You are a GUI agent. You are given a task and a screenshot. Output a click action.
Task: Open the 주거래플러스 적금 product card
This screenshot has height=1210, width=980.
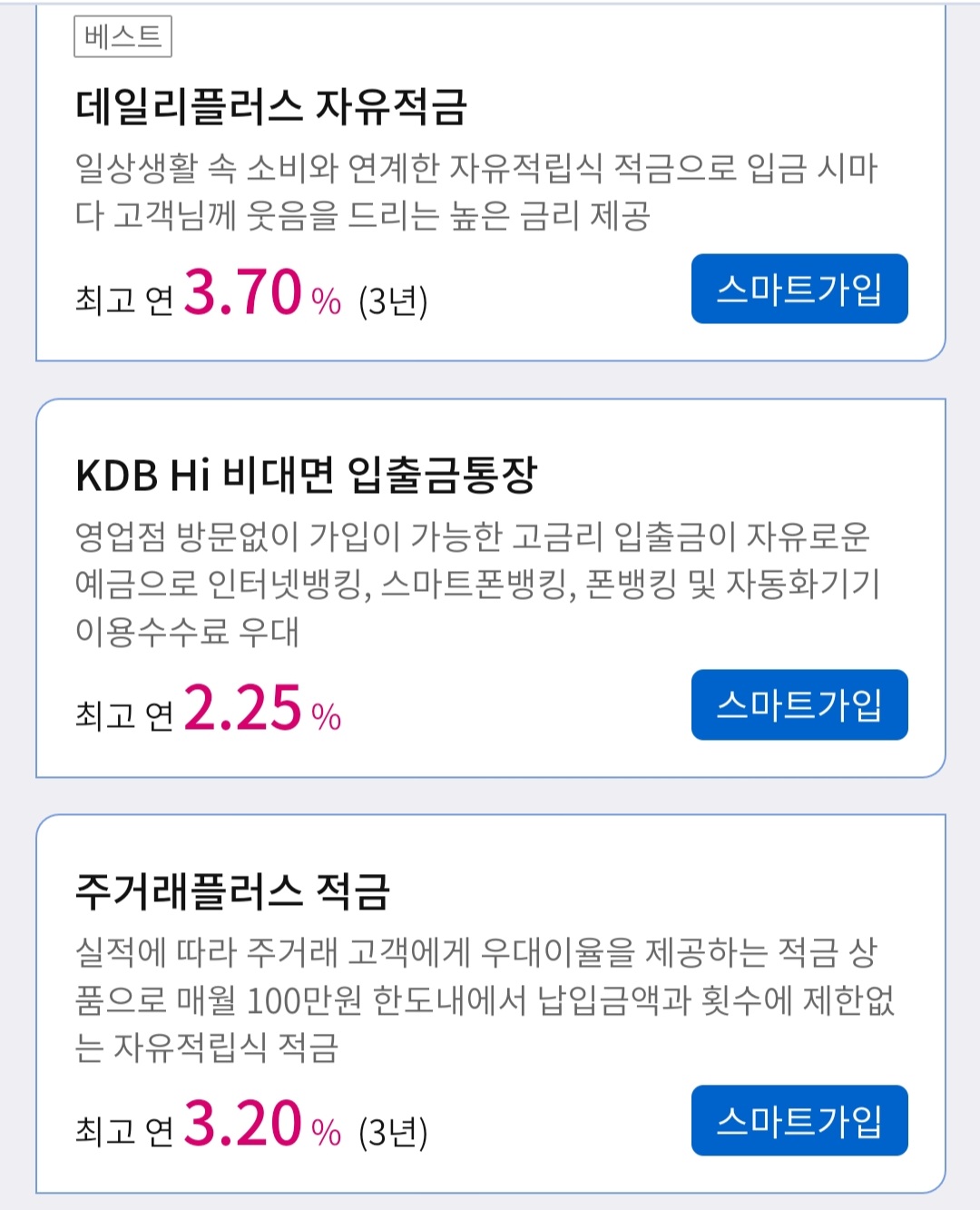(491, 1004)
